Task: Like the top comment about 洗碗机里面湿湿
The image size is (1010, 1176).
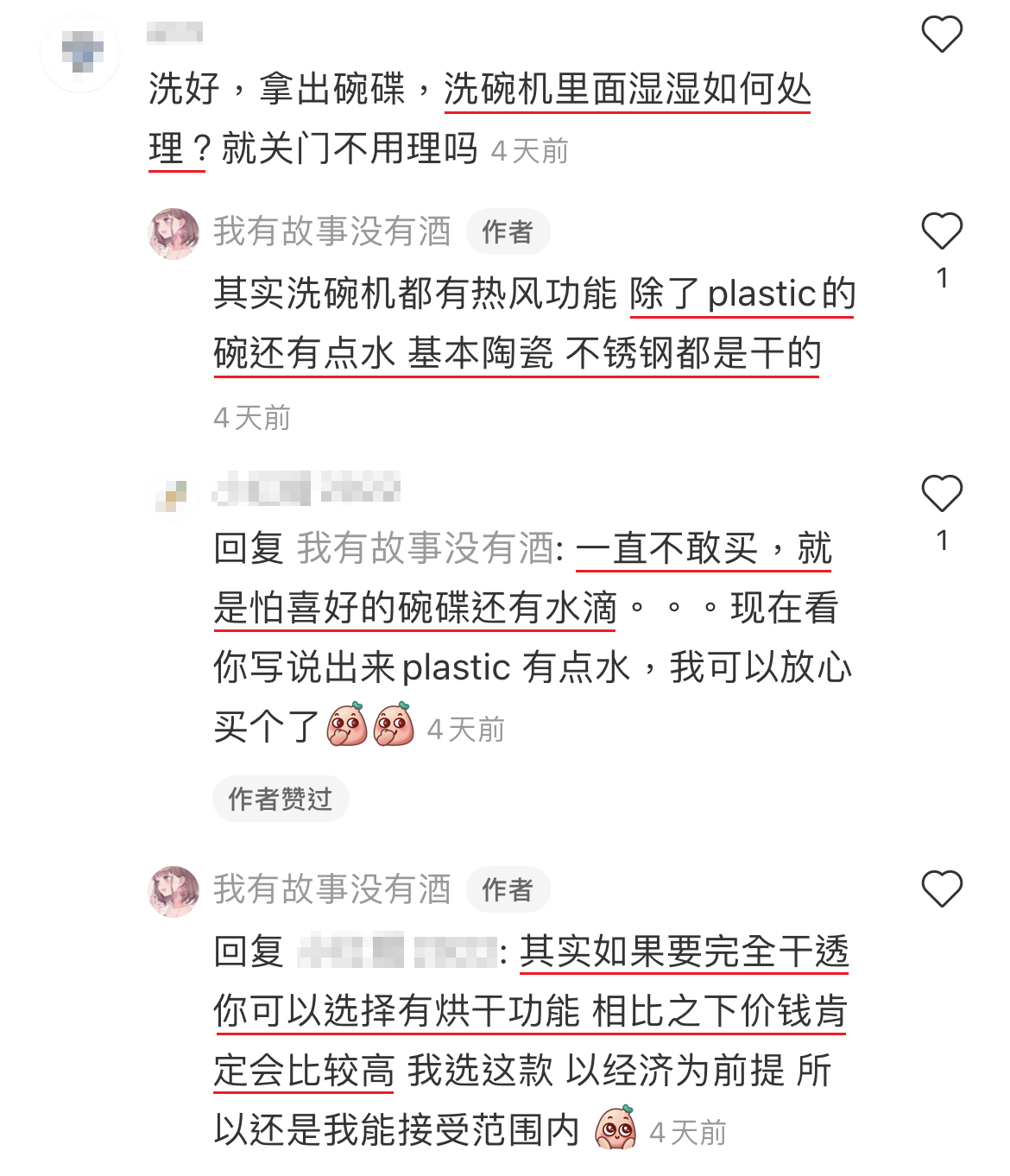Action: (x=941, y=35)
